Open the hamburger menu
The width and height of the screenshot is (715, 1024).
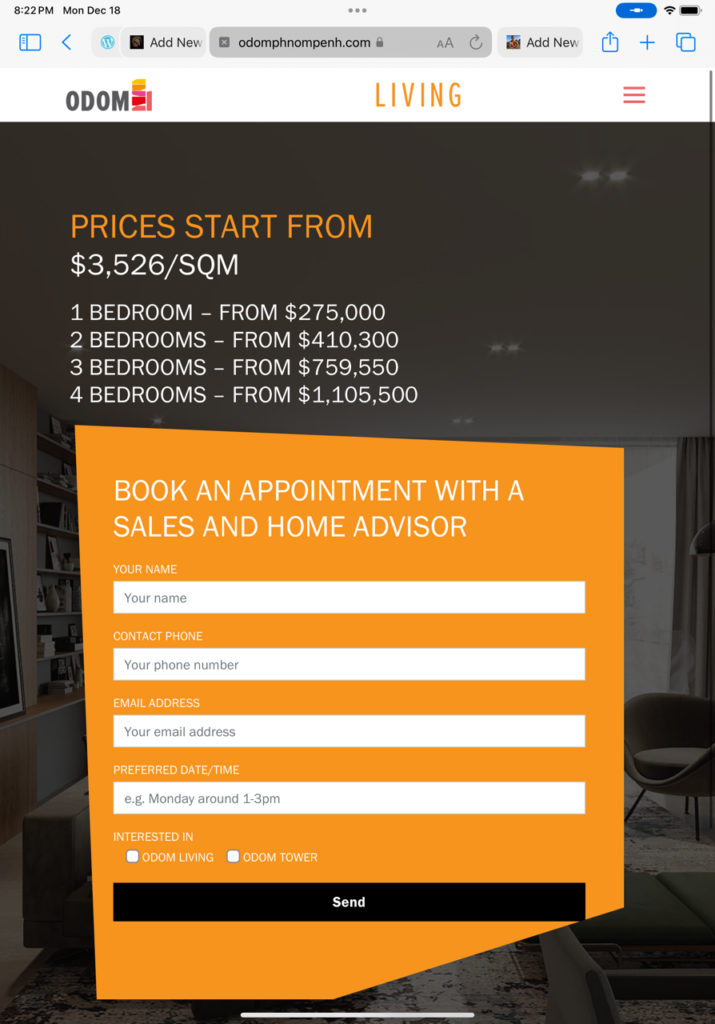tap(634, 95)
